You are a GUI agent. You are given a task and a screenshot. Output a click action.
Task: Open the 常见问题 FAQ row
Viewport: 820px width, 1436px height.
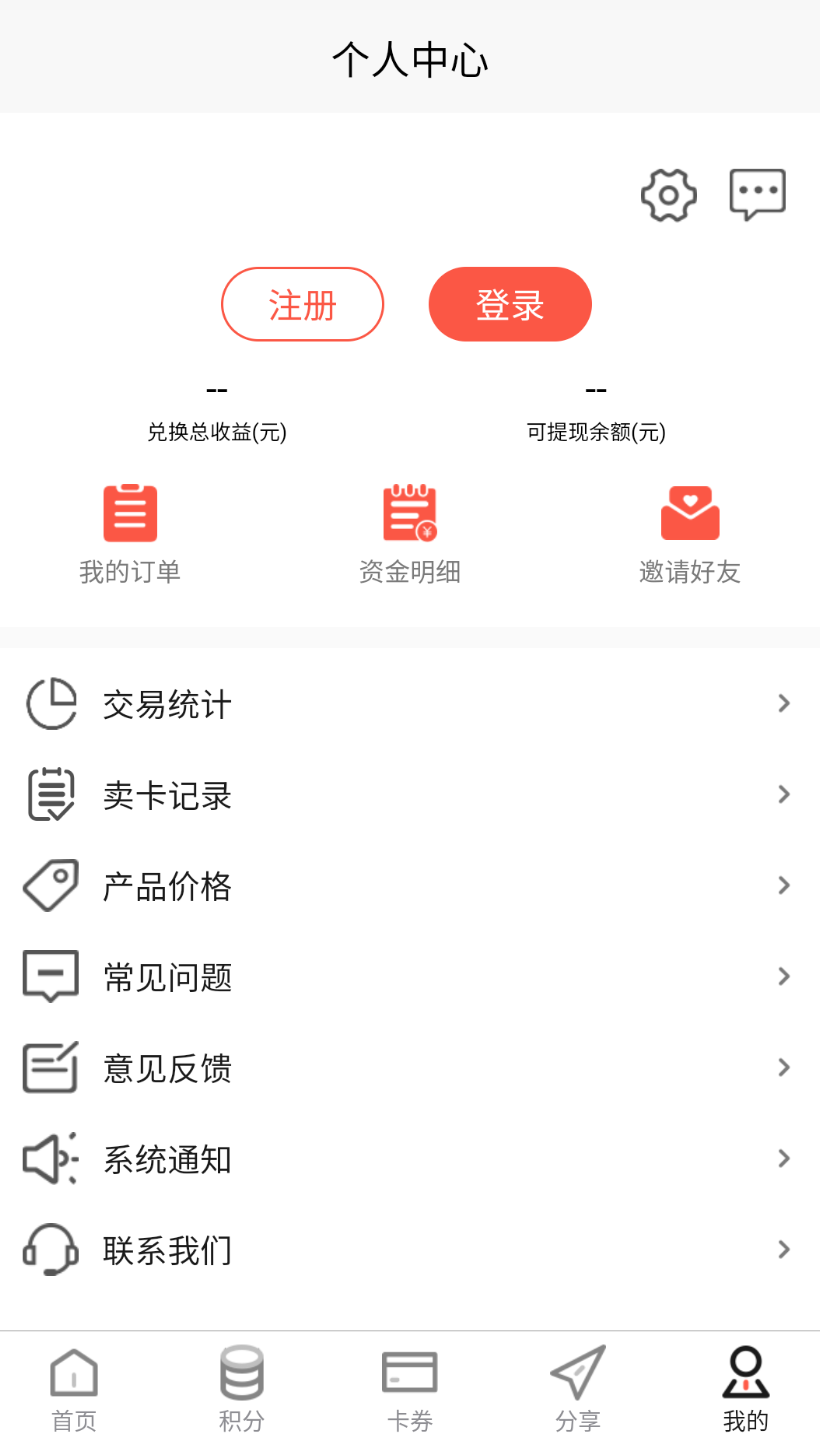click(x=410, y=977)
